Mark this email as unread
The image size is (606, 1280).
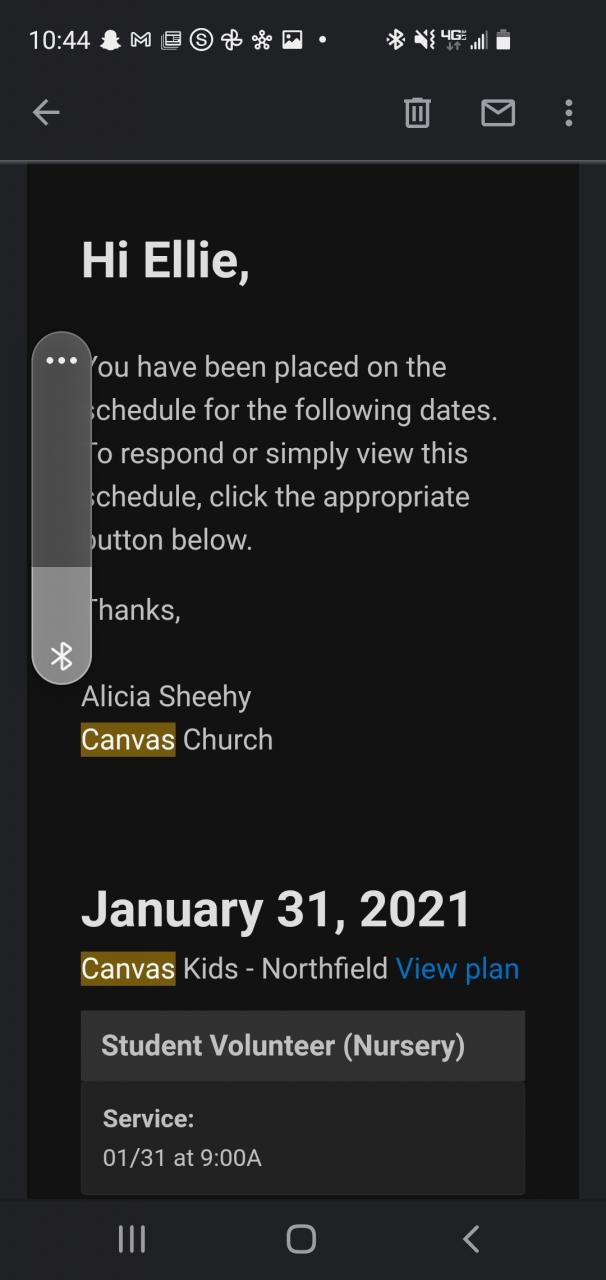497,113
